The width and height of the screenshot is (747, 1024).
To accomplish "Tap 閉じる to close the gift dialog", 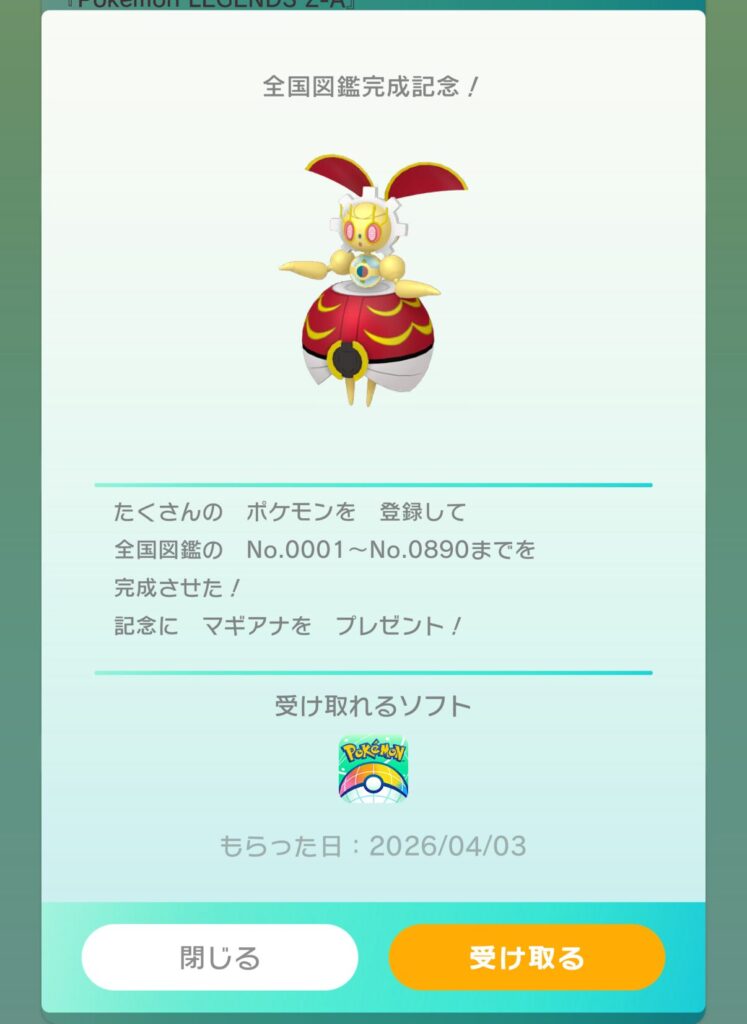I will tap(219, 957).
